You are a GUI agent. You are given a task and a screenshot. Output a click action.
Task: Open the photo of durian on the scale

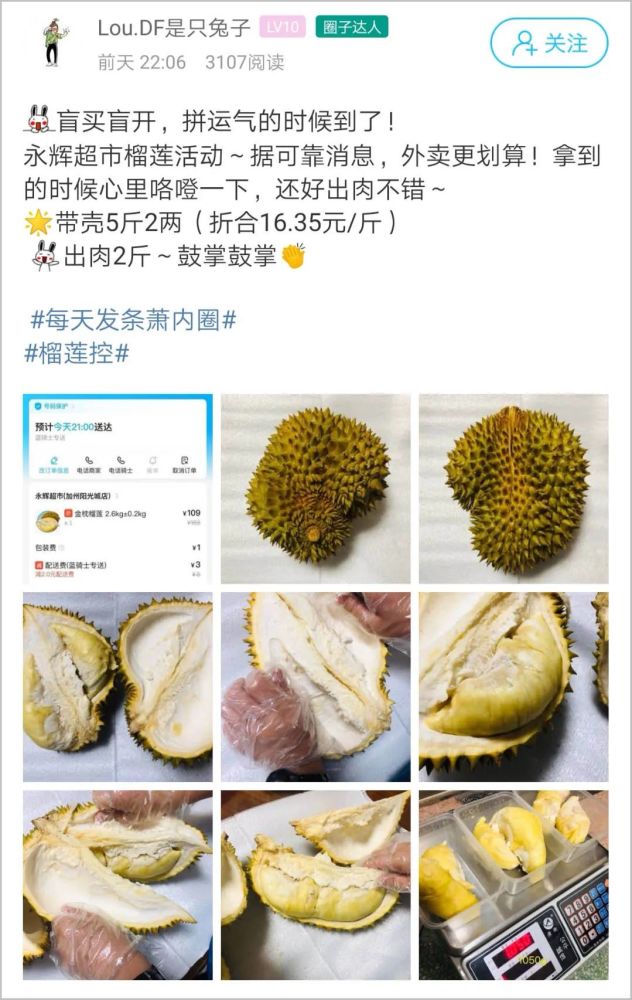click(513, 884)
